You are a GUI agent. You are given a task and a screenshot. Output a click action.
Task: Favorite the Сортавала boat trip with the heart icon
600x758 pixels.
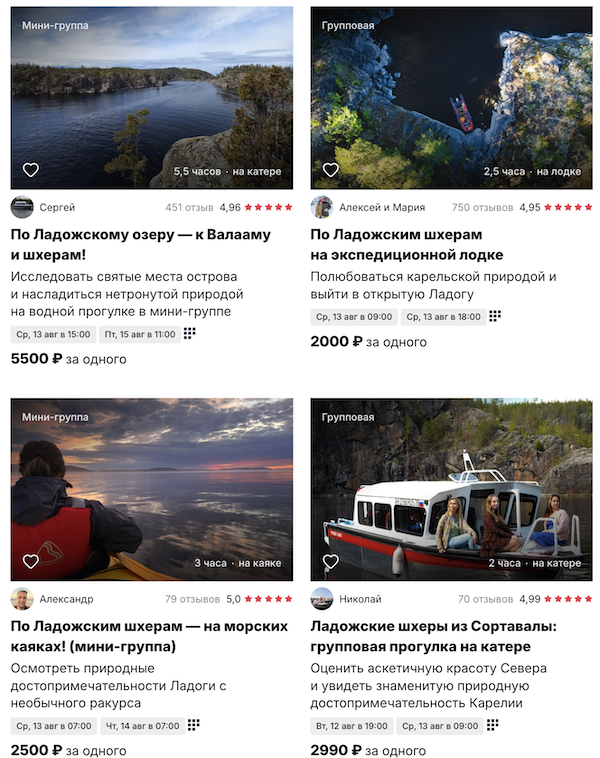[331, 562]
